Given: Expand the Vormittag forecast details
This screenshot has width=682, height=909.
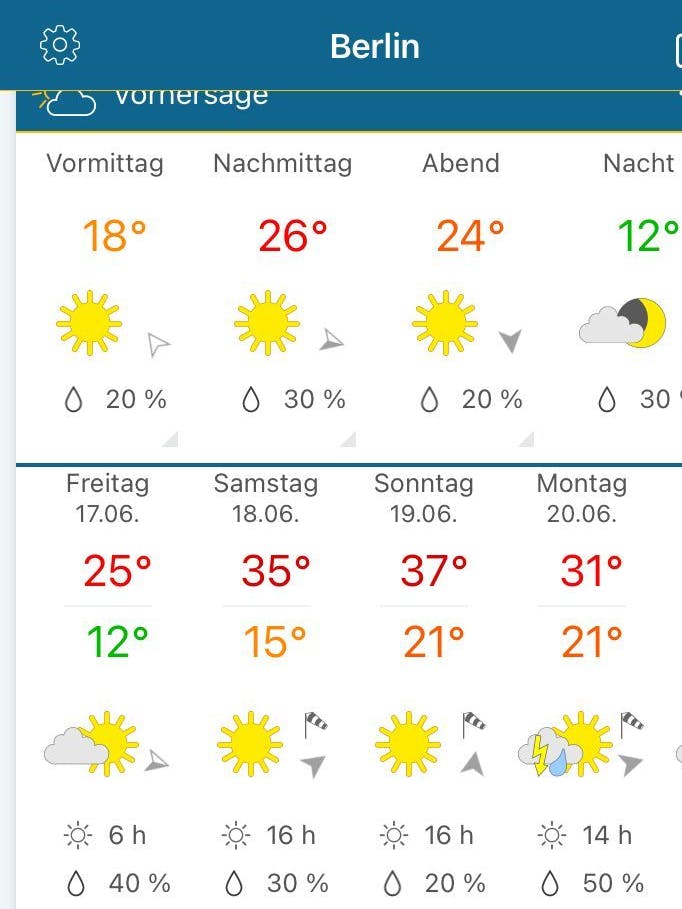Looking at the screenshot, I should pyautogui.click(x=170, y=438).
